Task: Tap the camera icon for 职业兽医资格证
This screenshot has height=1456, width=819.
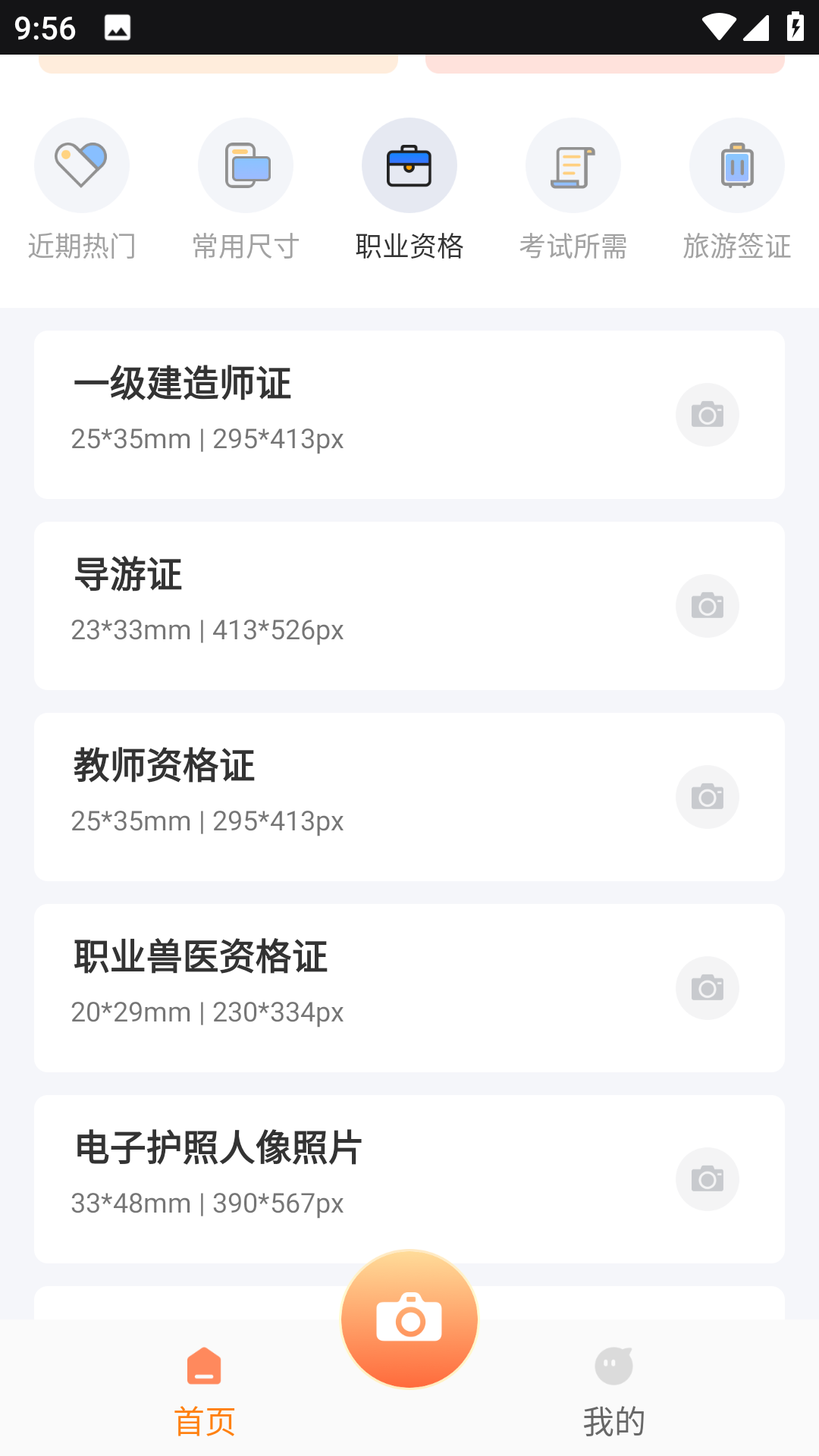Action: 707,988
